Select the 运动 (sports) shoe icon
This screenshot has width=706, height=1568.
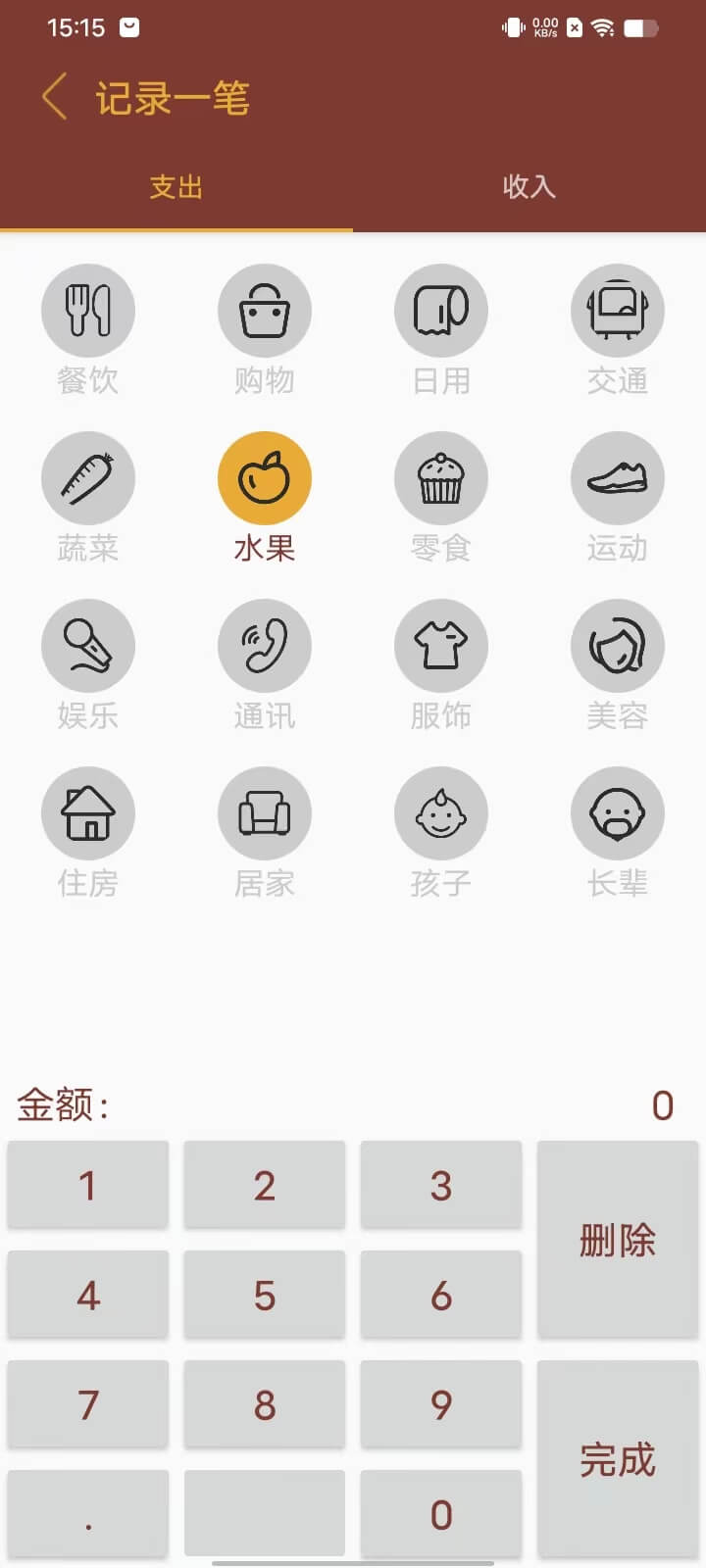[x=618, y=477]
